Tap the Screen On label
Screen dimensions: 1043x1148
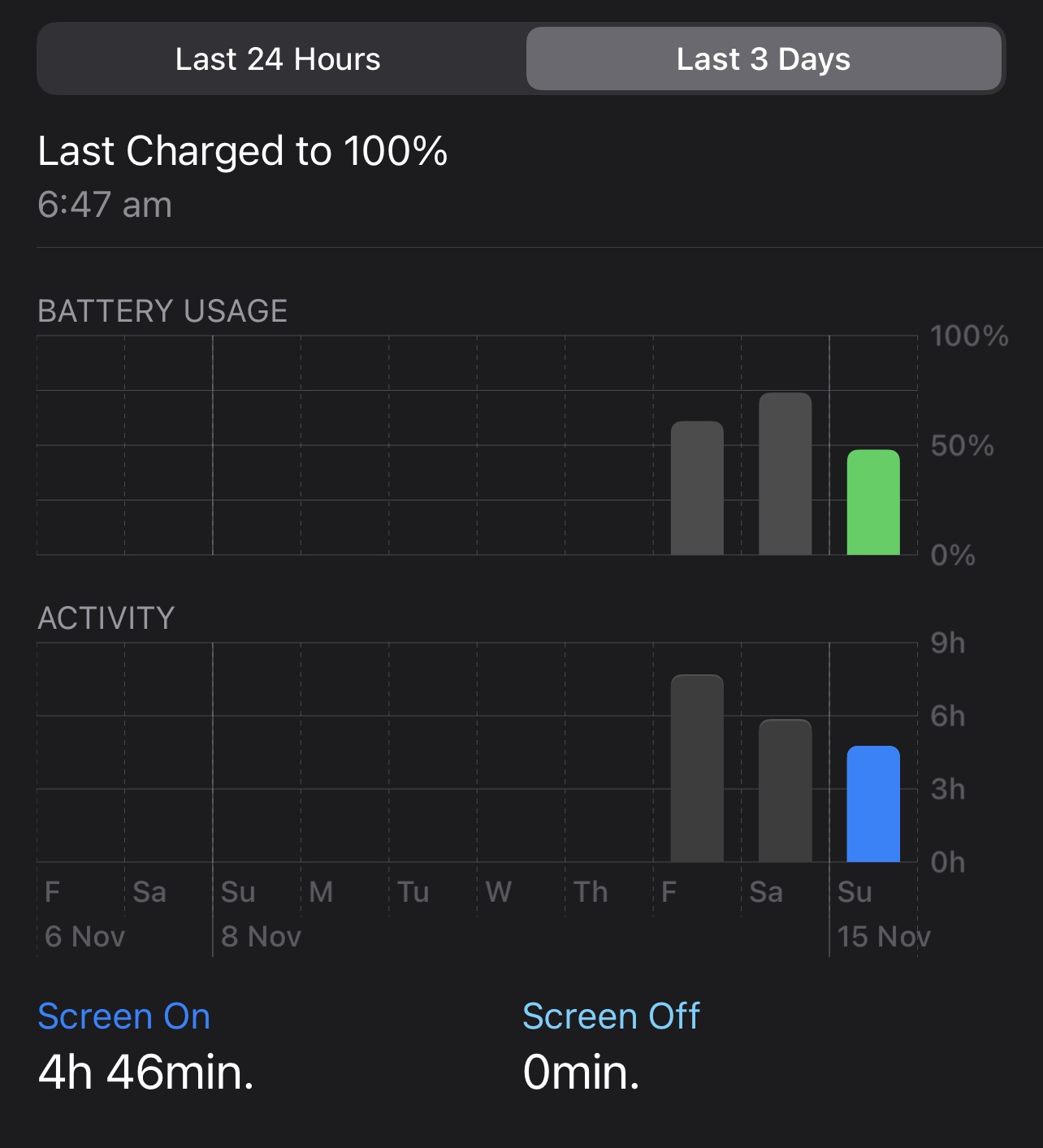point(123,1016)
